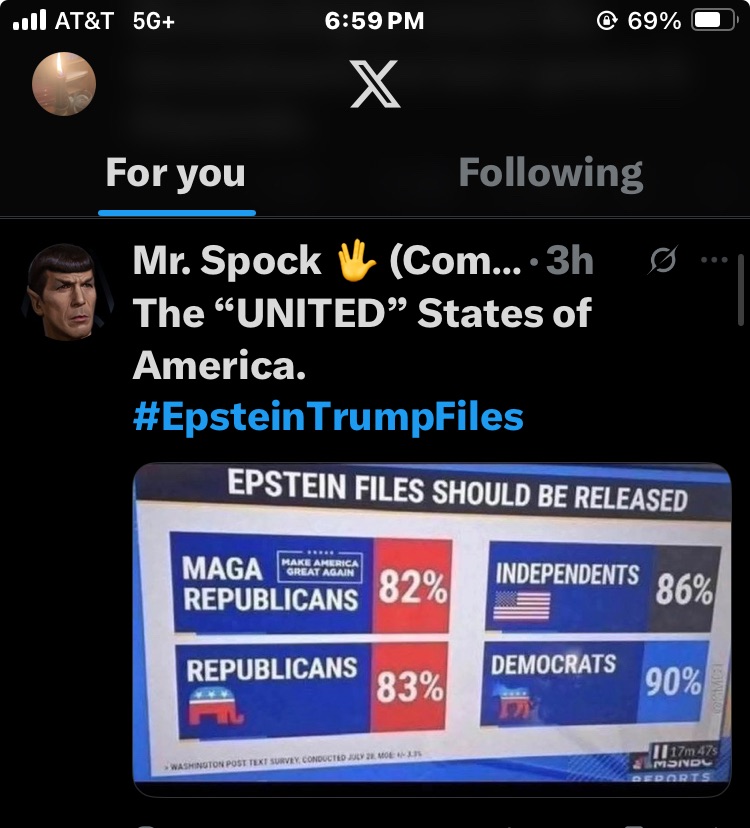750x828 pixels.
Task: Select the For you tab
Action: tap(176, 173)
